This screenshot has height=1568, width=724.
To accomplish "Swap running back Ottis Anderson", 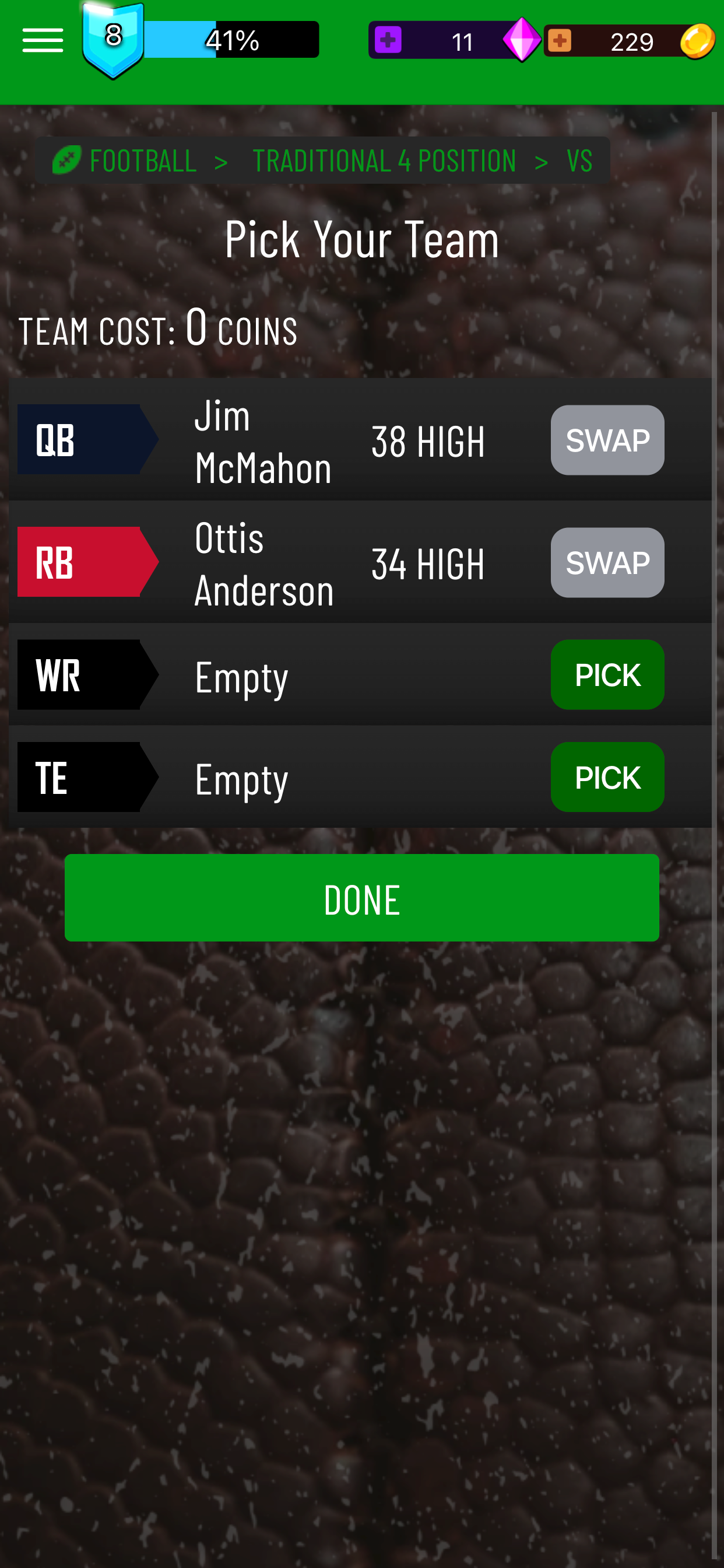I will tap(607, 562).
